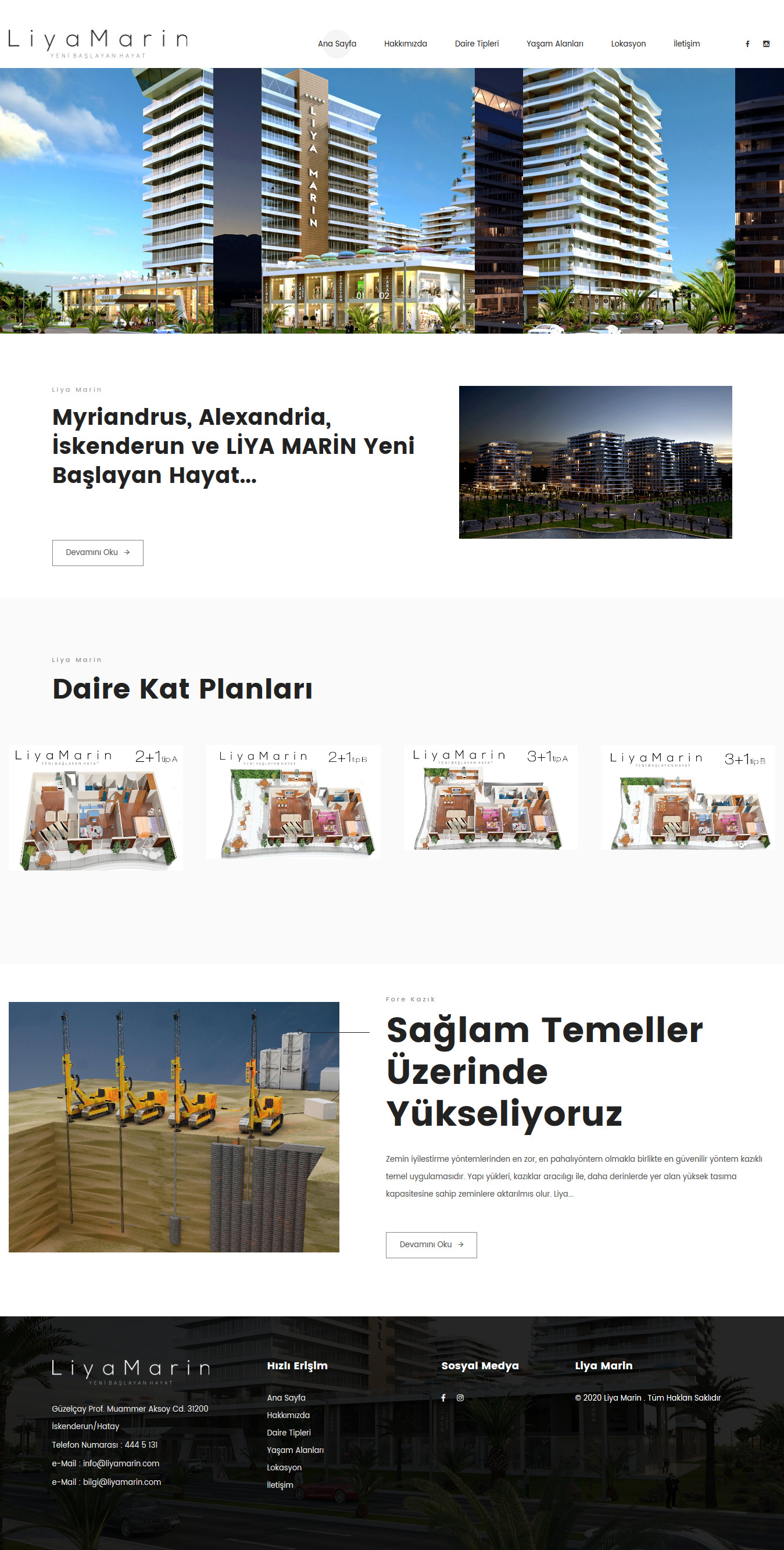Open the 2+1 tip A floor plan
784x1550 pixels.
(96, 807)
